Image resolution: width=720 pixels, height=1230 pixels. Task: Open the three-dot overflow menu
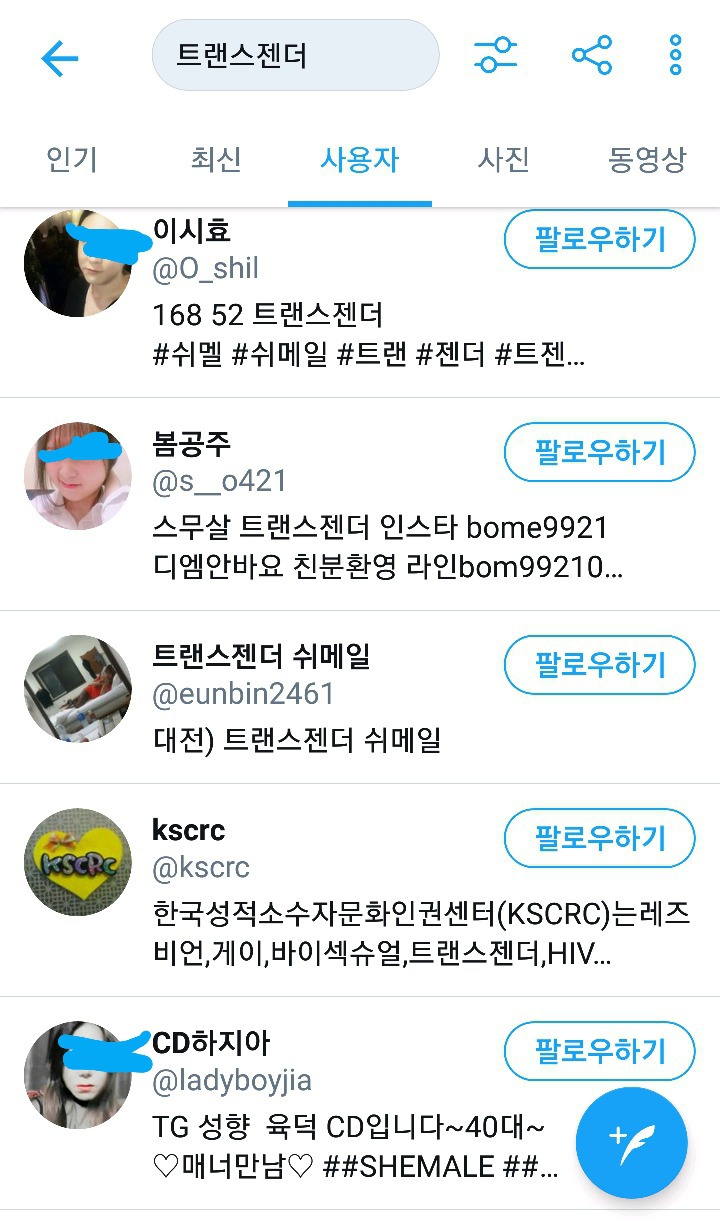click(676, 56)
